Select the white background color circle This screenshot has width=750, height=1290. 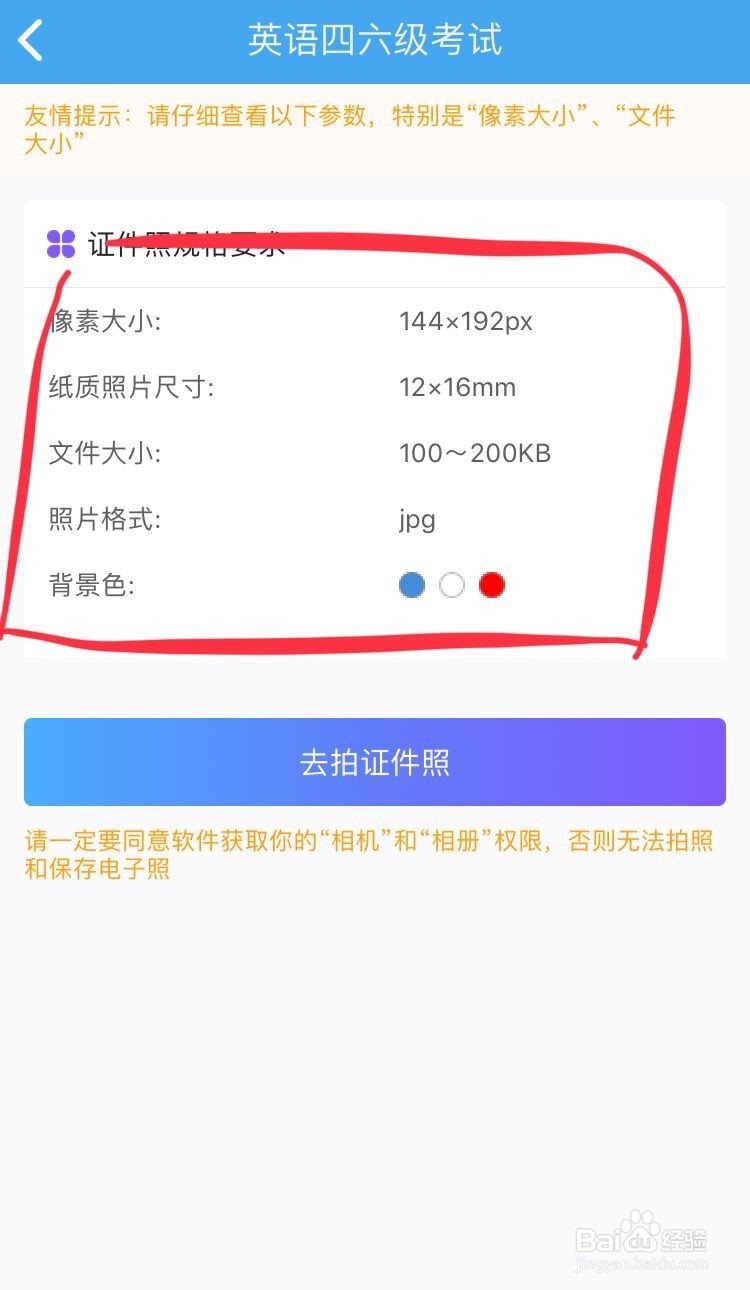(451, 585)
